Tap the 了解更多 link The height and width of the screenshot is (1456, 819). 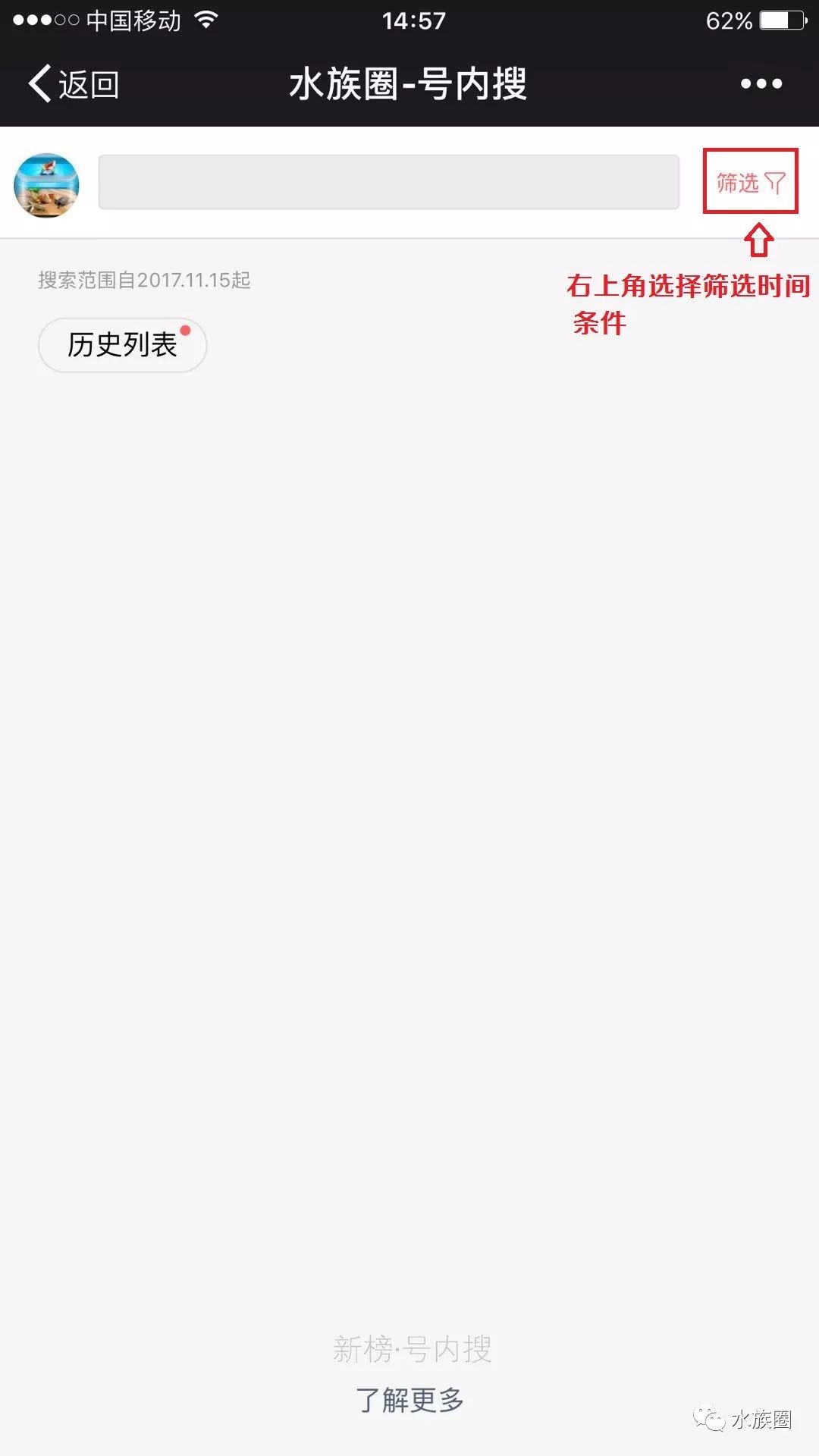pos(409,1400)
